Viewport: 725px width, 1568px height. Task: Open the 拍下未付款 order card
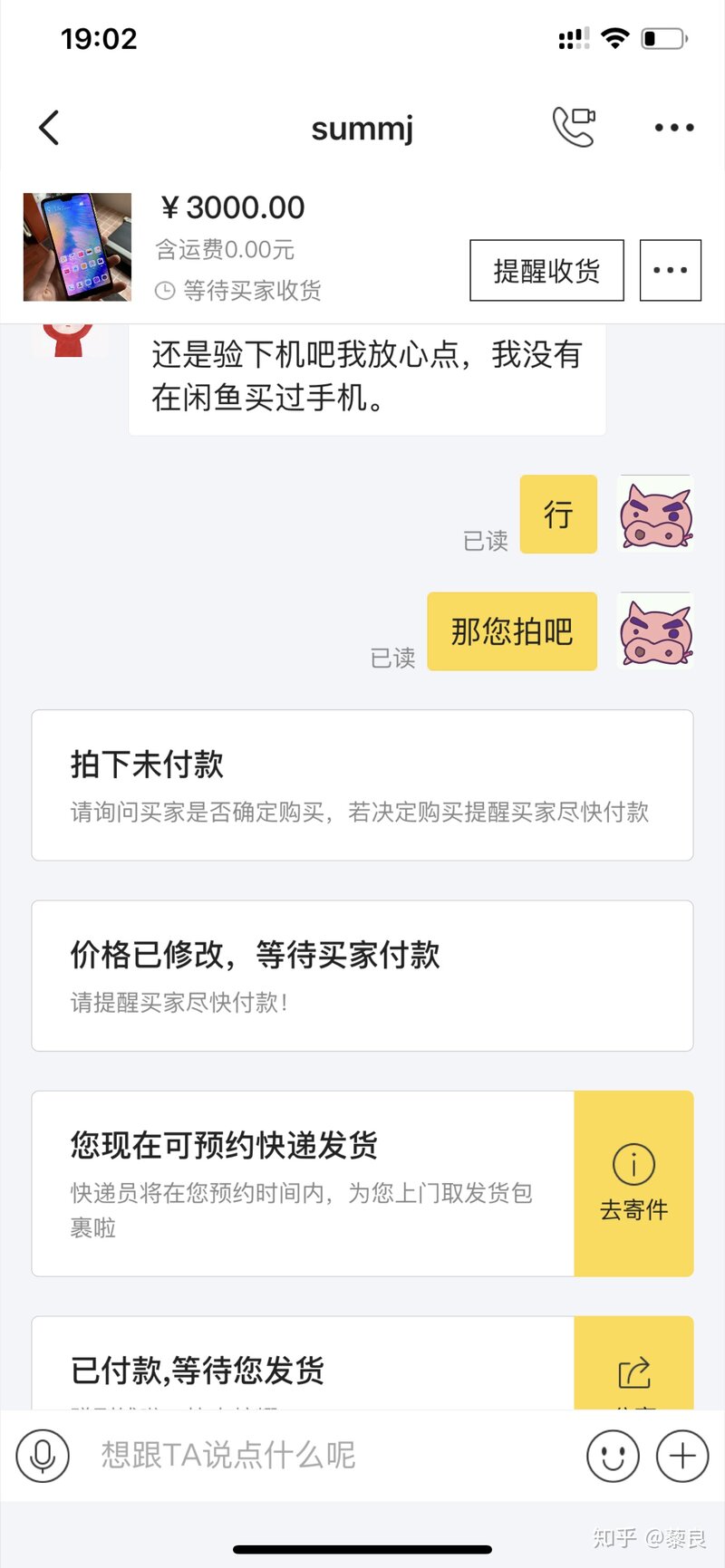(x=362, y=784)
